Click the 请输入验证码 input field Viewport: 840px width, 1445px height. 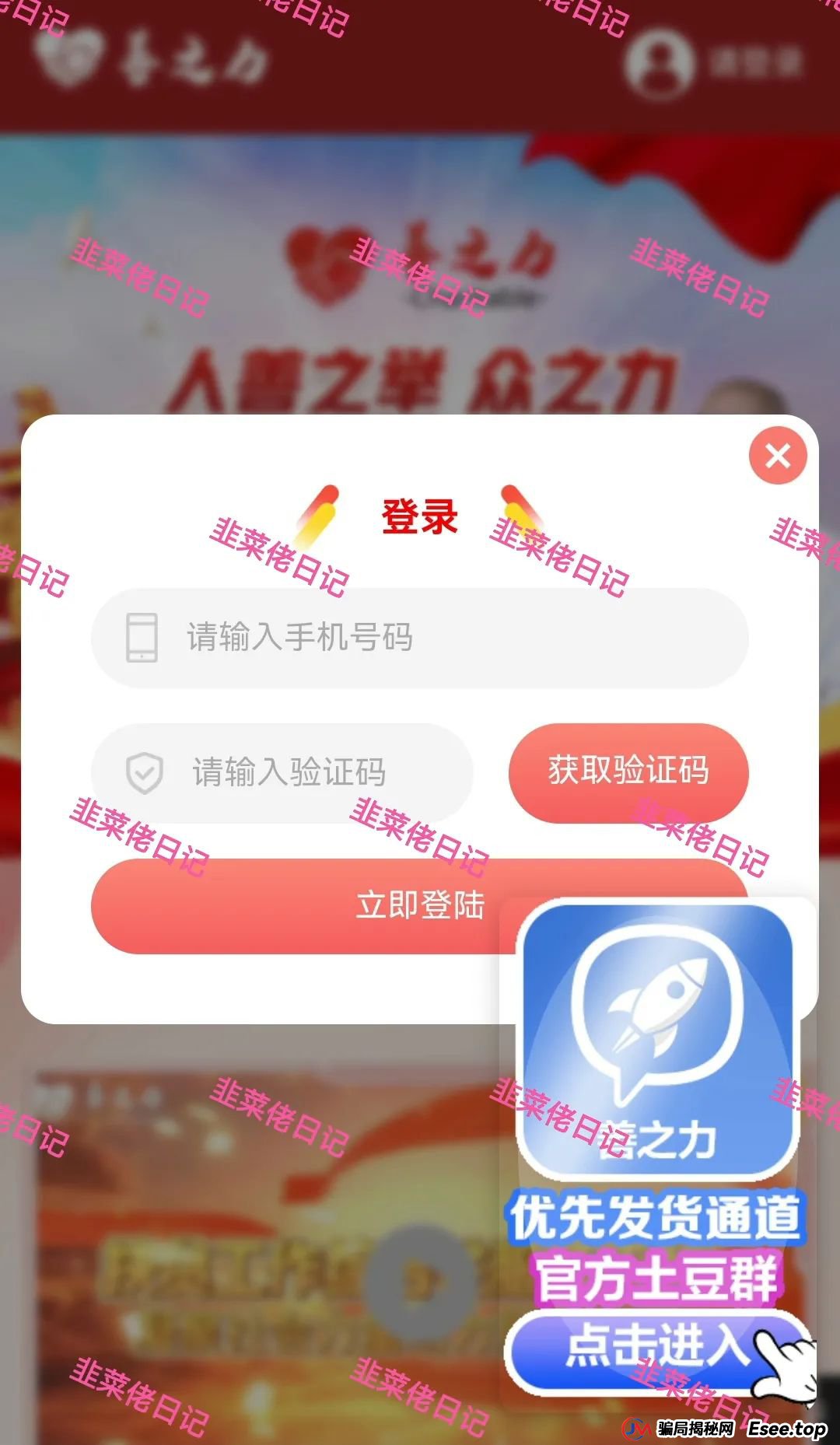[x=311, y=772]
